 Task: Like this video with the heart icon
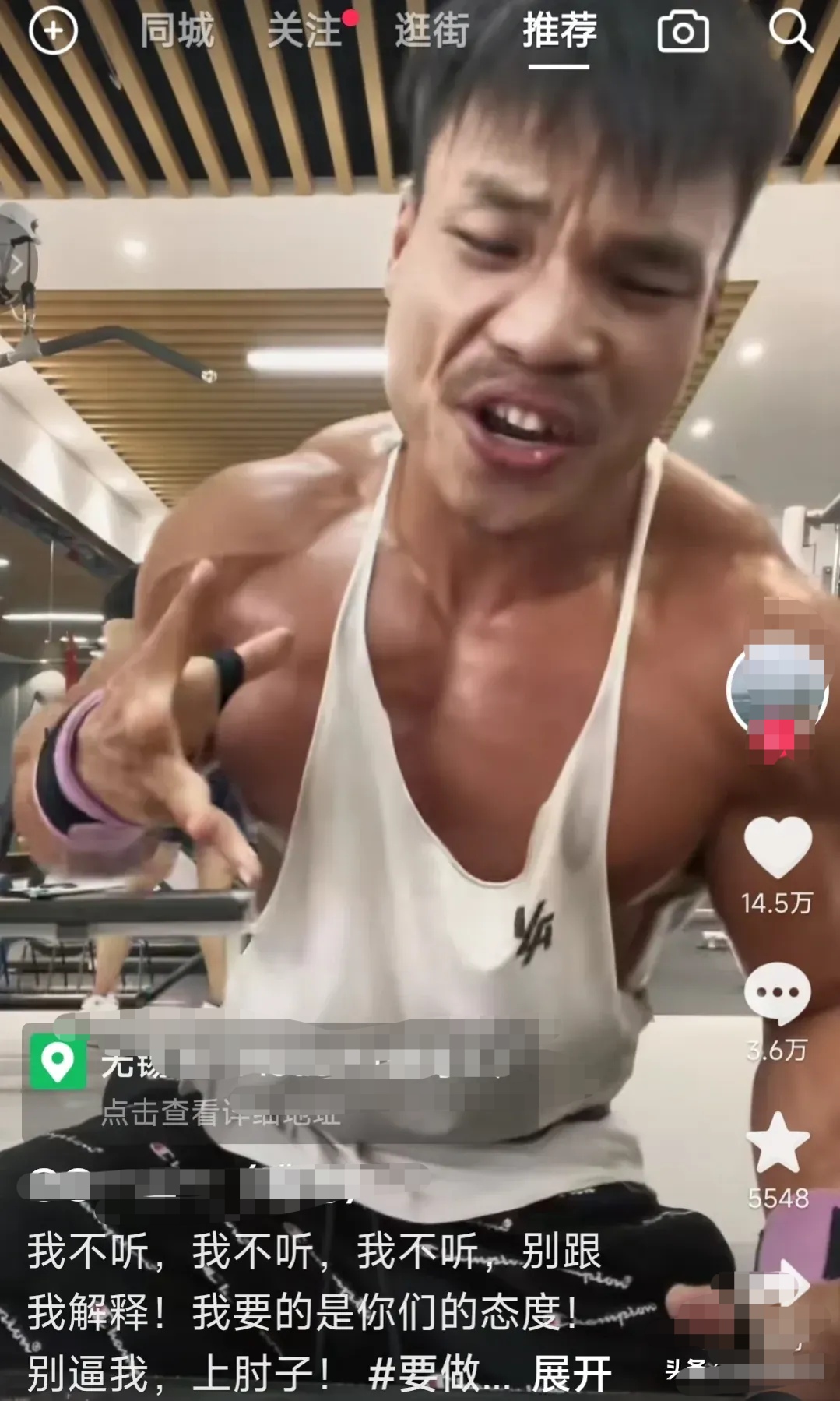pyautogui.click(x=778, y=848)
